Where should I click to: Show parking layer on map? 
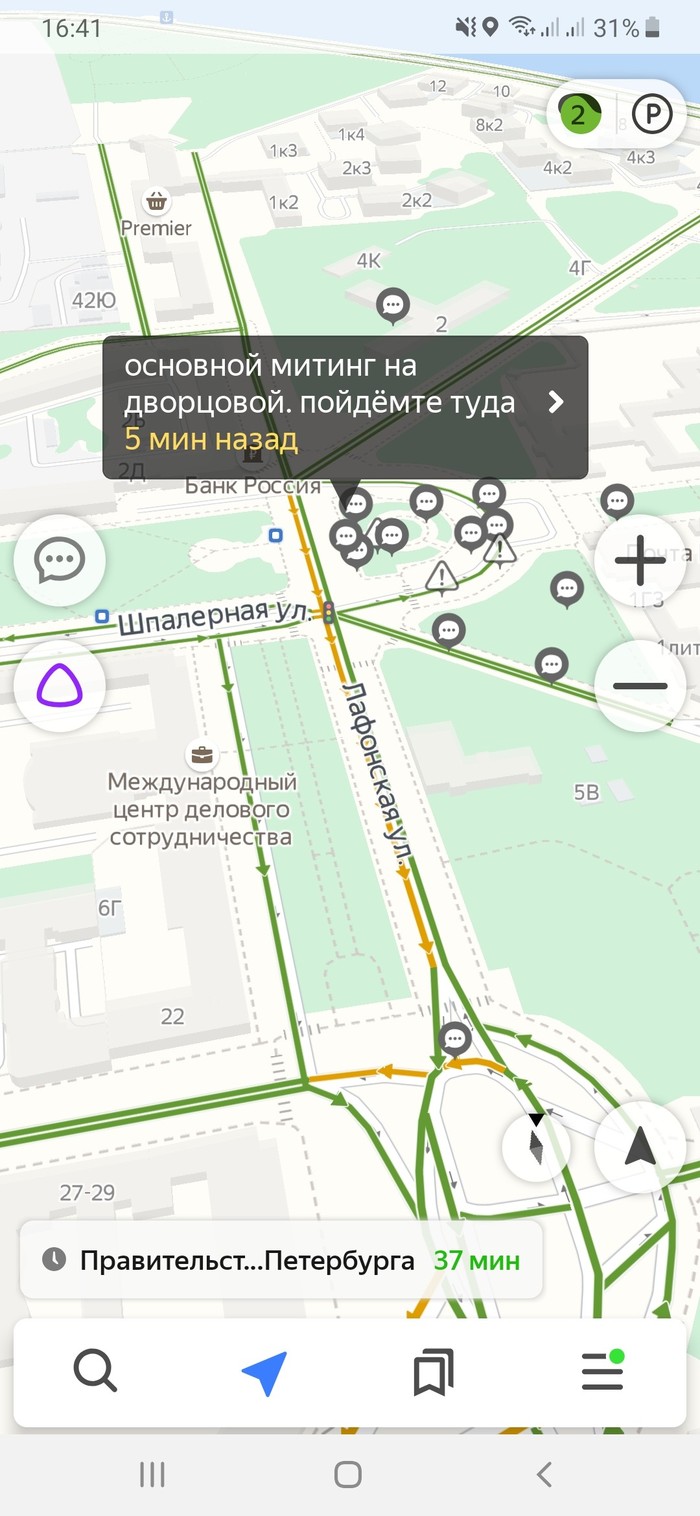(x=652, y=115)
